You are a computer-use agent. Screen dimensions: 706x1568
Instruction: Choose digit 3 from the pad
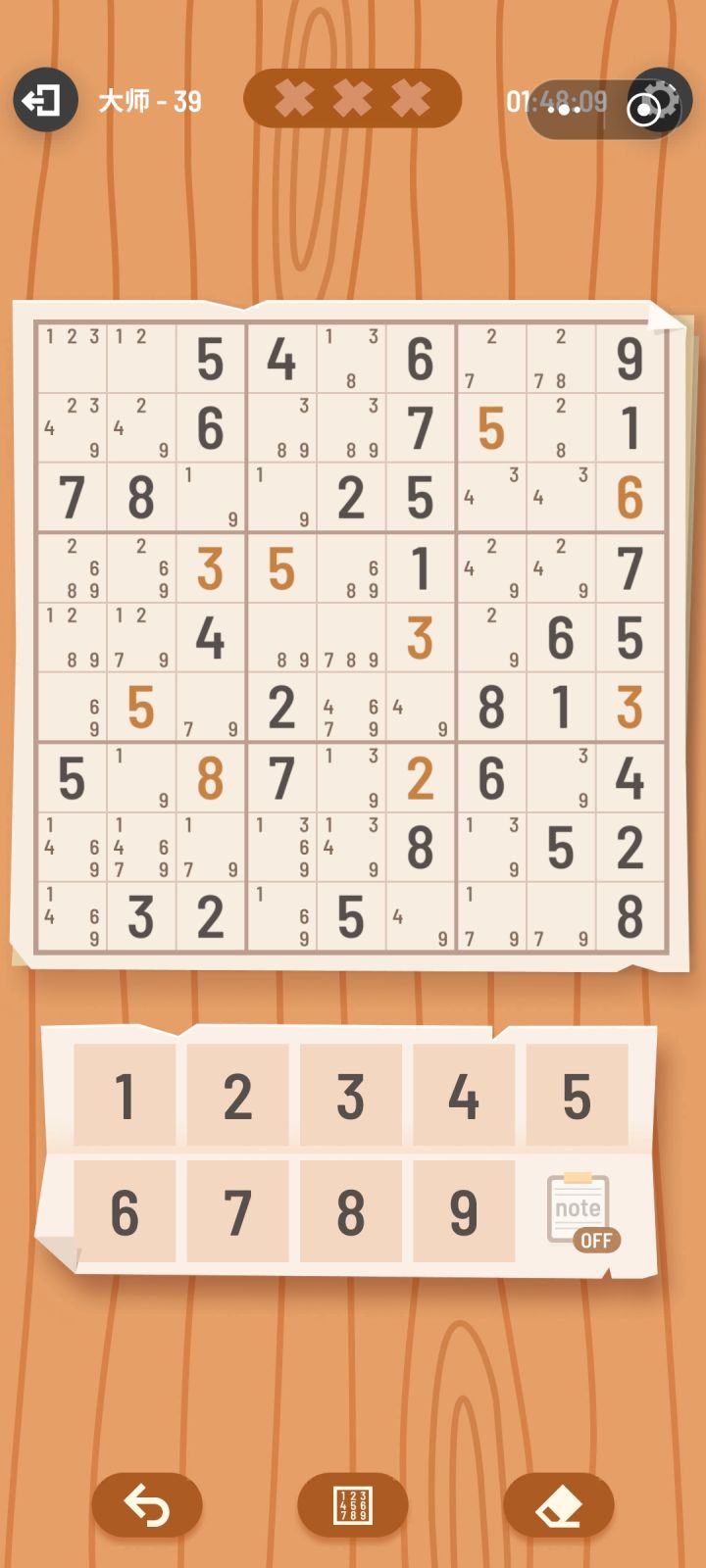[351, 1096]
